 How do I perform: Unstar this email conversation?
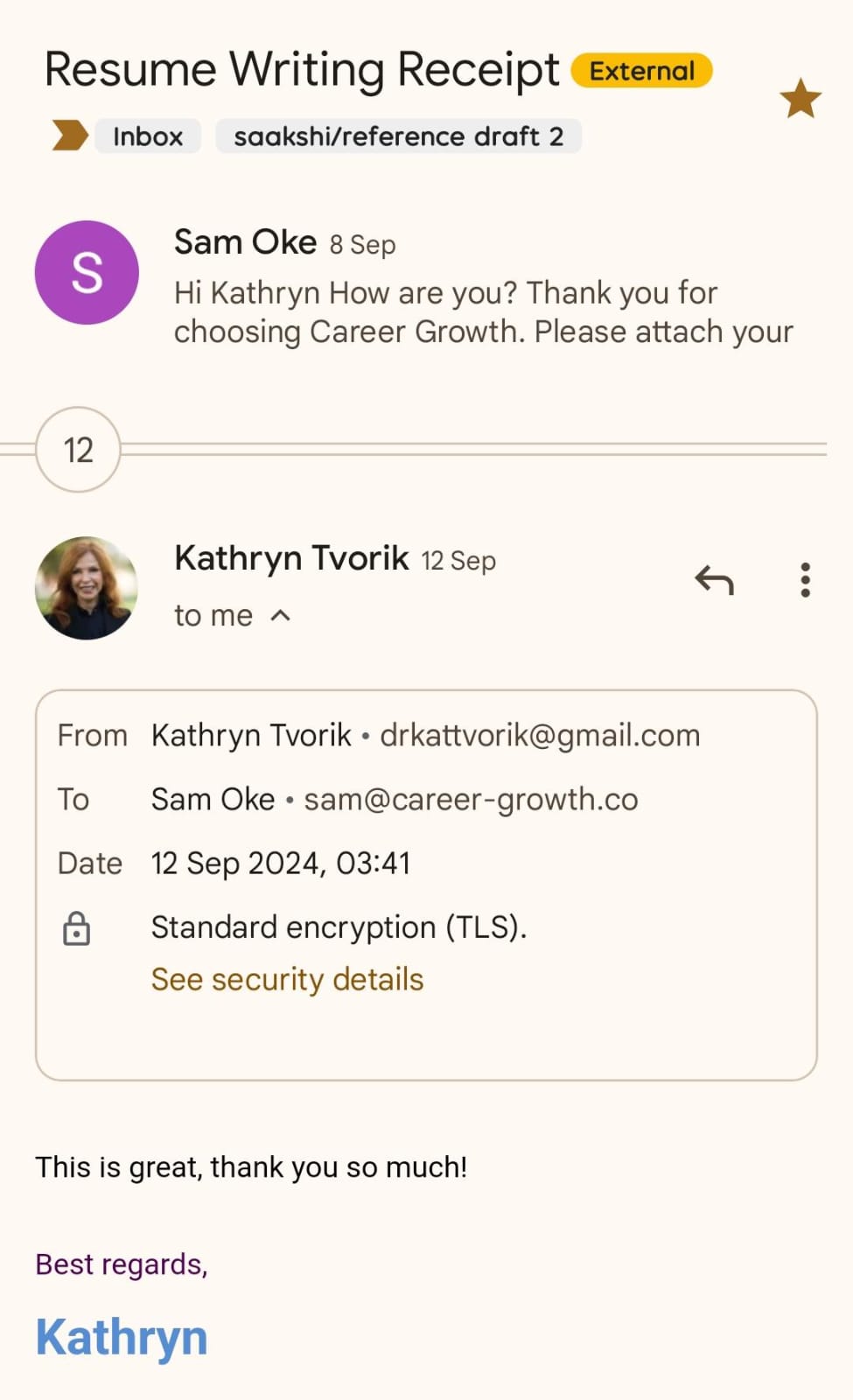tap(800, 98)
